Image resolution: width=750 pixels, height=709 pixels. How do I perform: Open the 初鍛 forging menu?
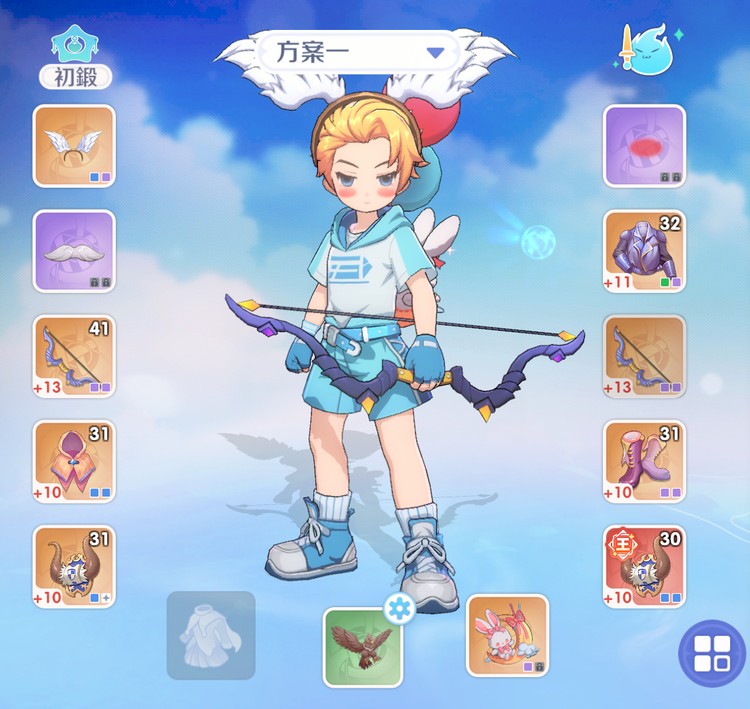click(x=75, y=60)
